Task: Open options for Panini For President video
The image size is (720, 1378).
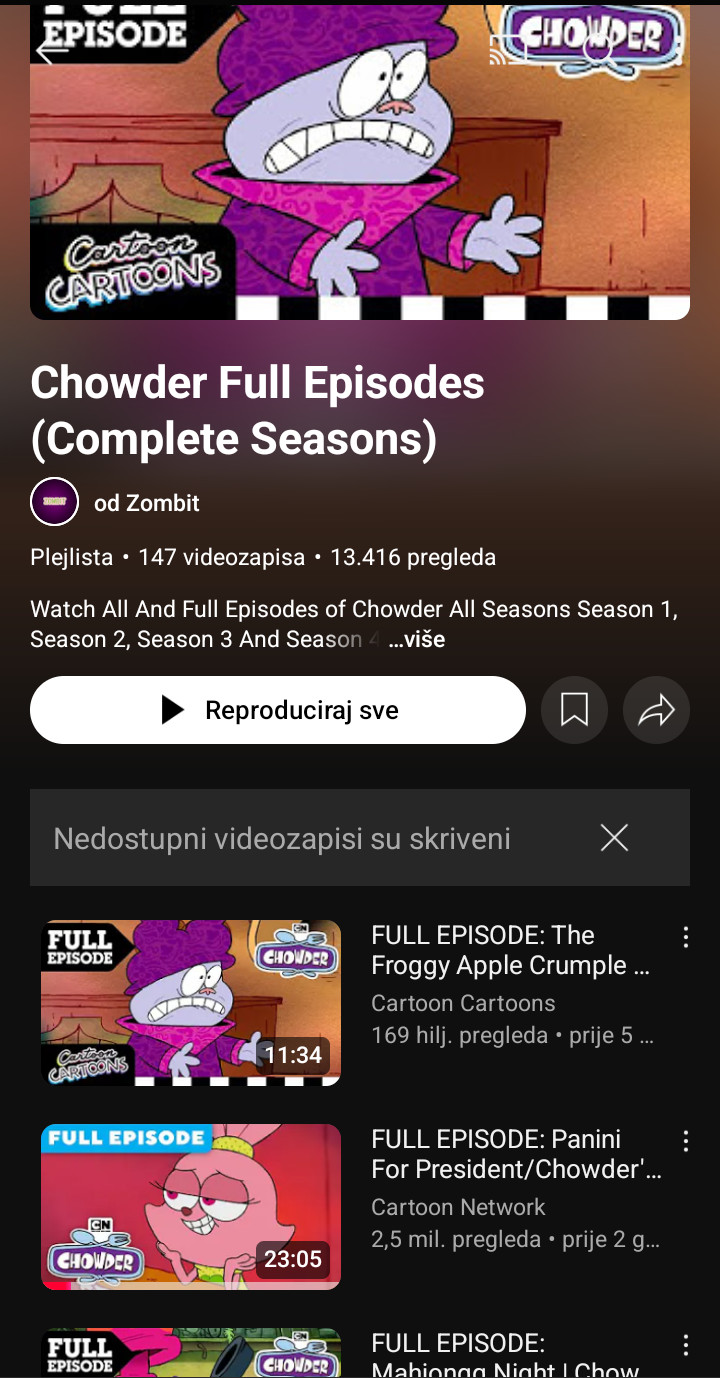Action: [x=685, y=1141]
